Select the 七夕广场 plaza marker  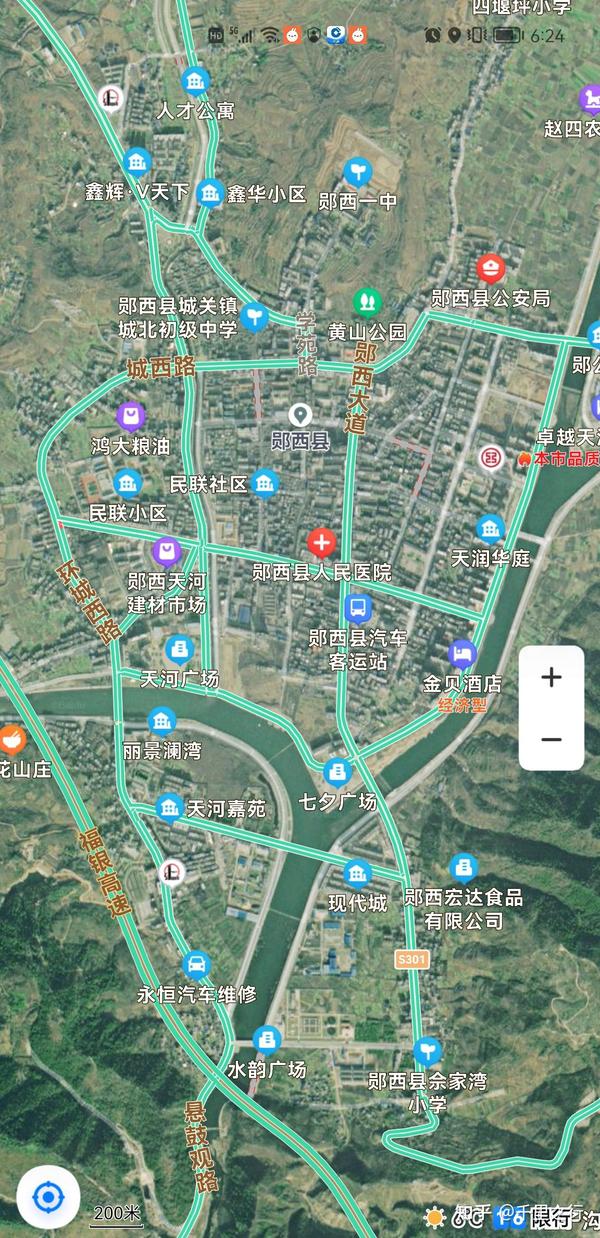(337, 772)
